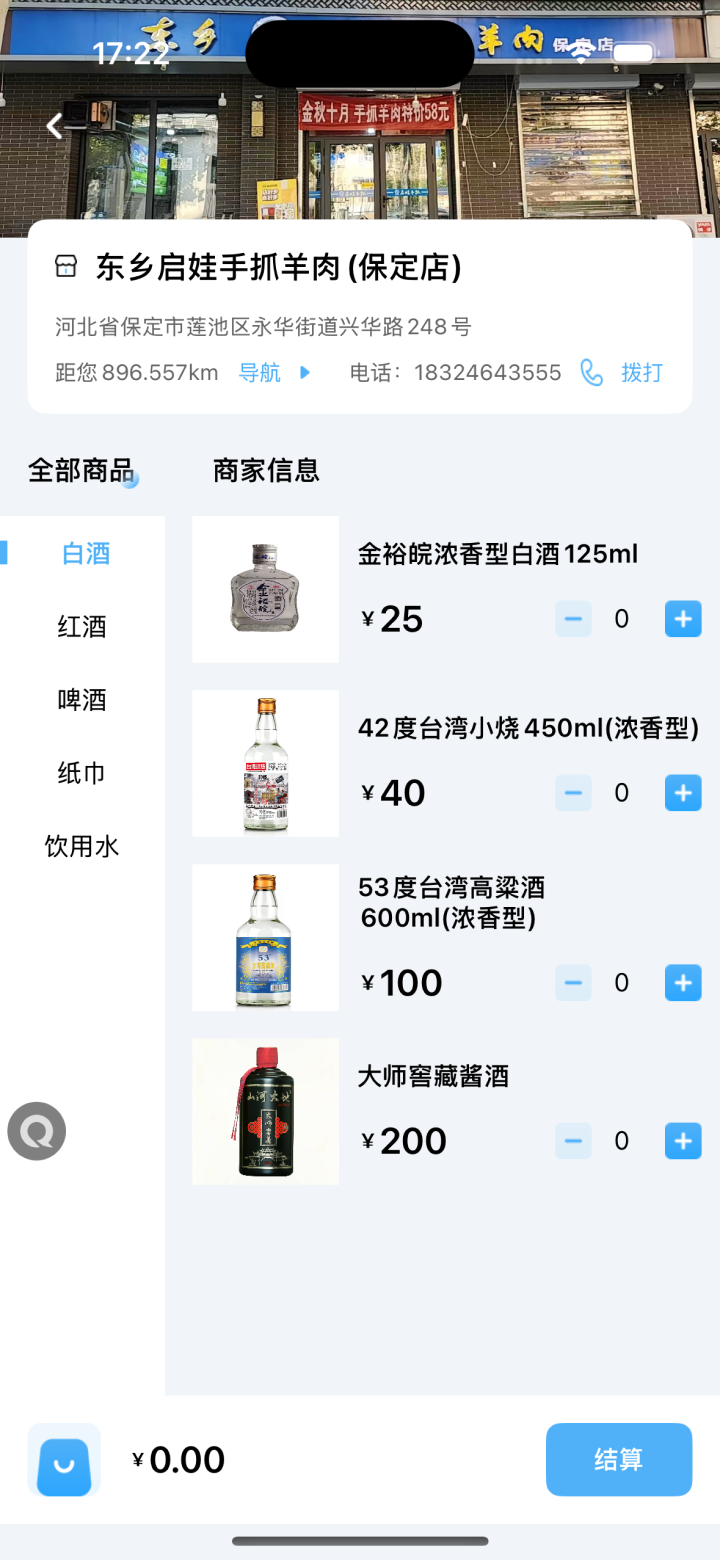The image size is (720, 1560).
Task: Tap 结算 to check out
Action: coord(618,1460)
